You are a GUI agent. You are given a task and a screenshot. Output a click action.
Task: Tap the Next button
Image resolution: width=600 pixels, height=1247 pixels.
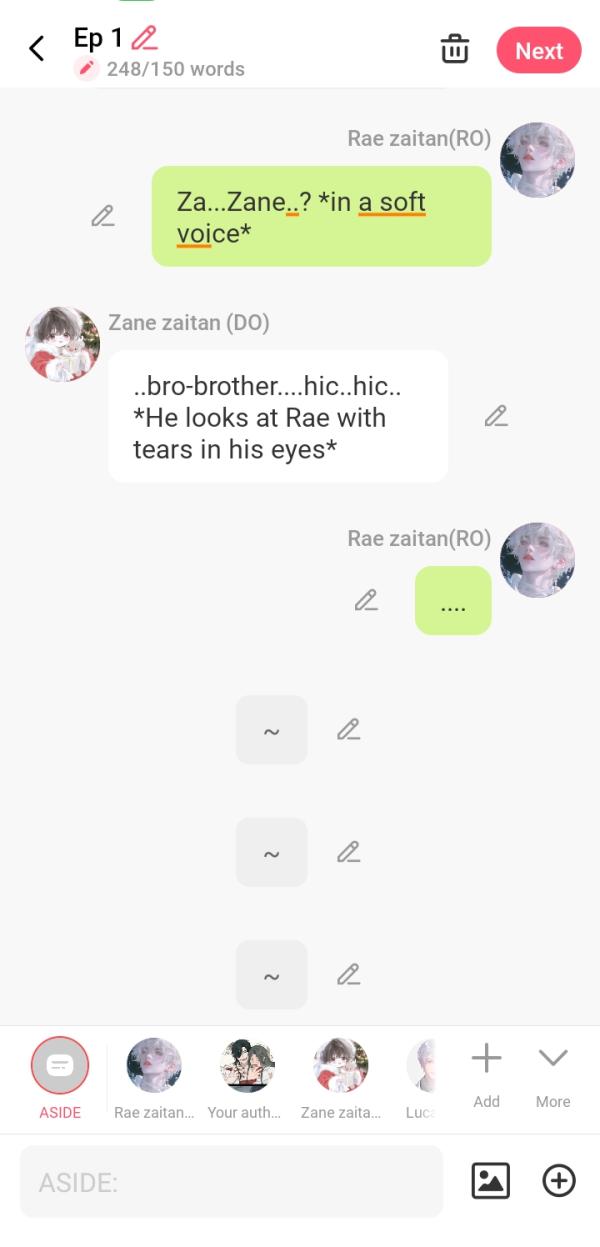(538, 51)
